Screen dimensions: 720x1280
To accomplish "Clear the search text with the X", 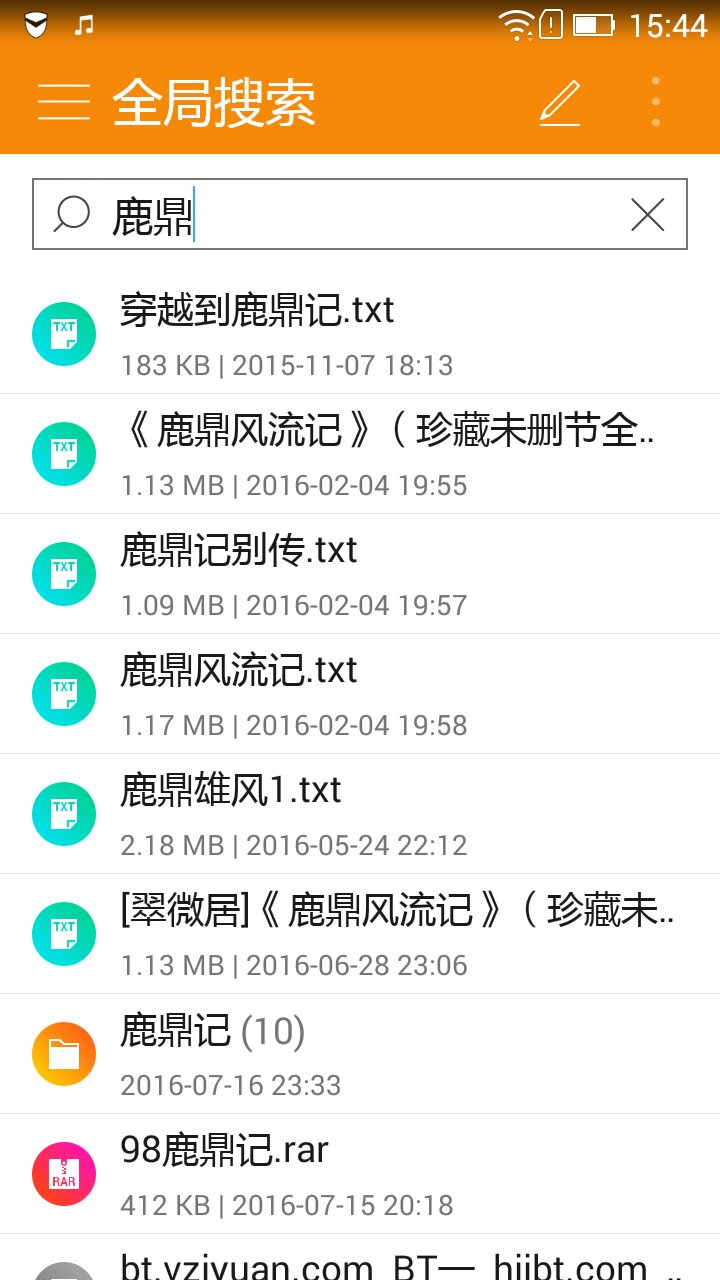I will click(648, 214).
